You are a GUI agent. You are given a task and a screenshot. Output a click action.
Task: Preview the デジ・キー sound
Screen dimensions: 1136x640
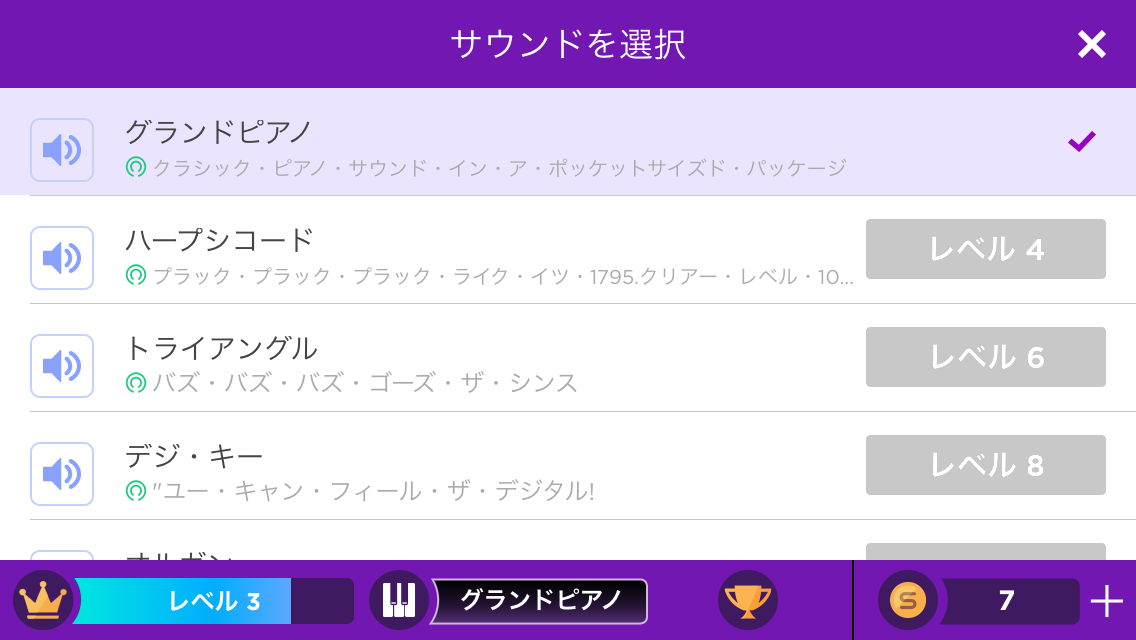tap(62, 474)
